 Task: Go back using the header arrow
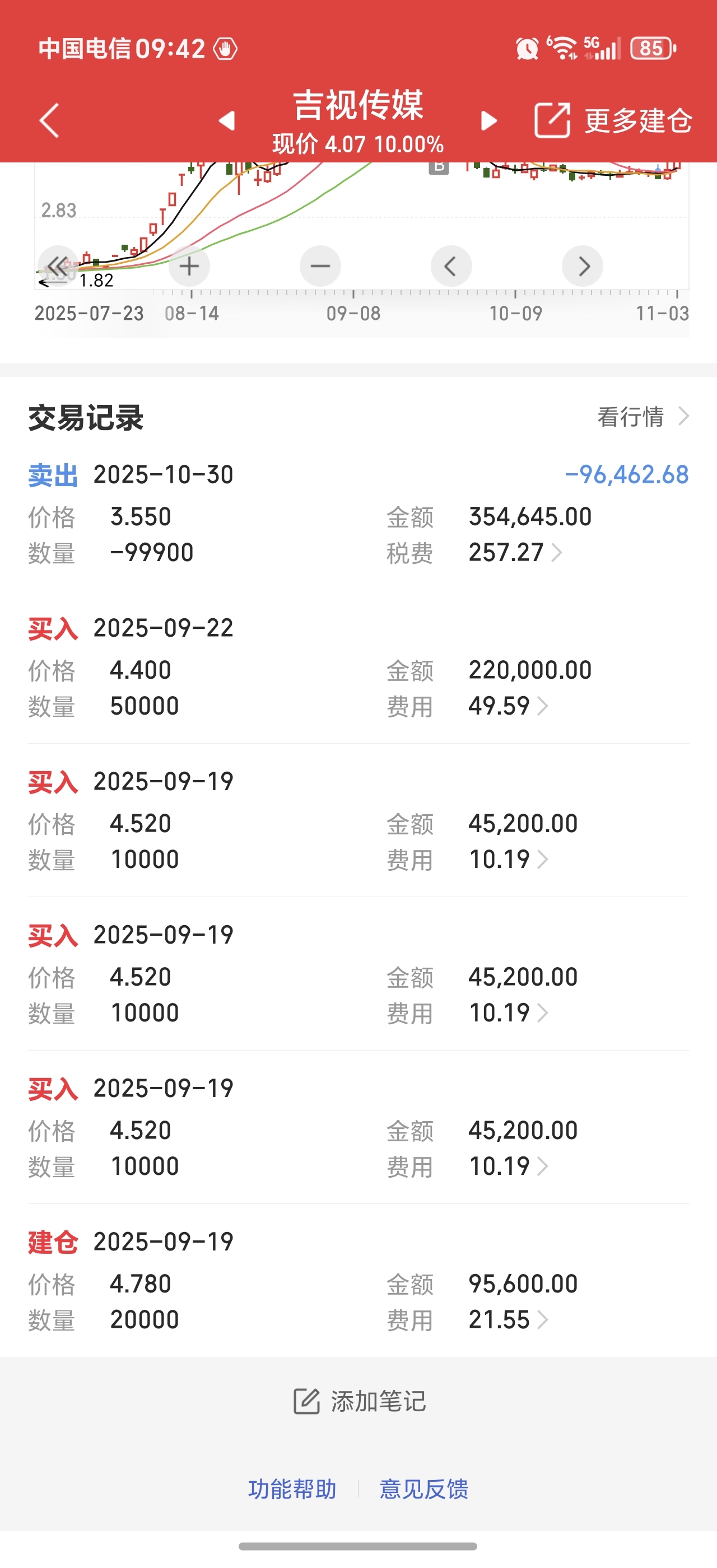49,120
